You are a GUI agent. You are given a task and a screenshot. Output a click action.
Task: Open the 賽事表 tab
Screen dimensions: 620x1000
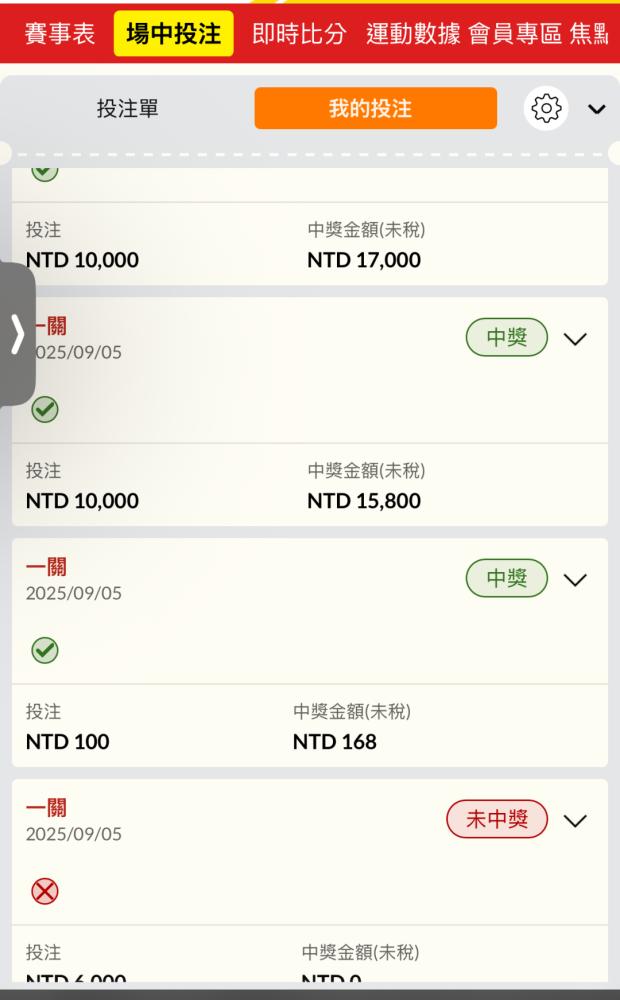point(59,33)
